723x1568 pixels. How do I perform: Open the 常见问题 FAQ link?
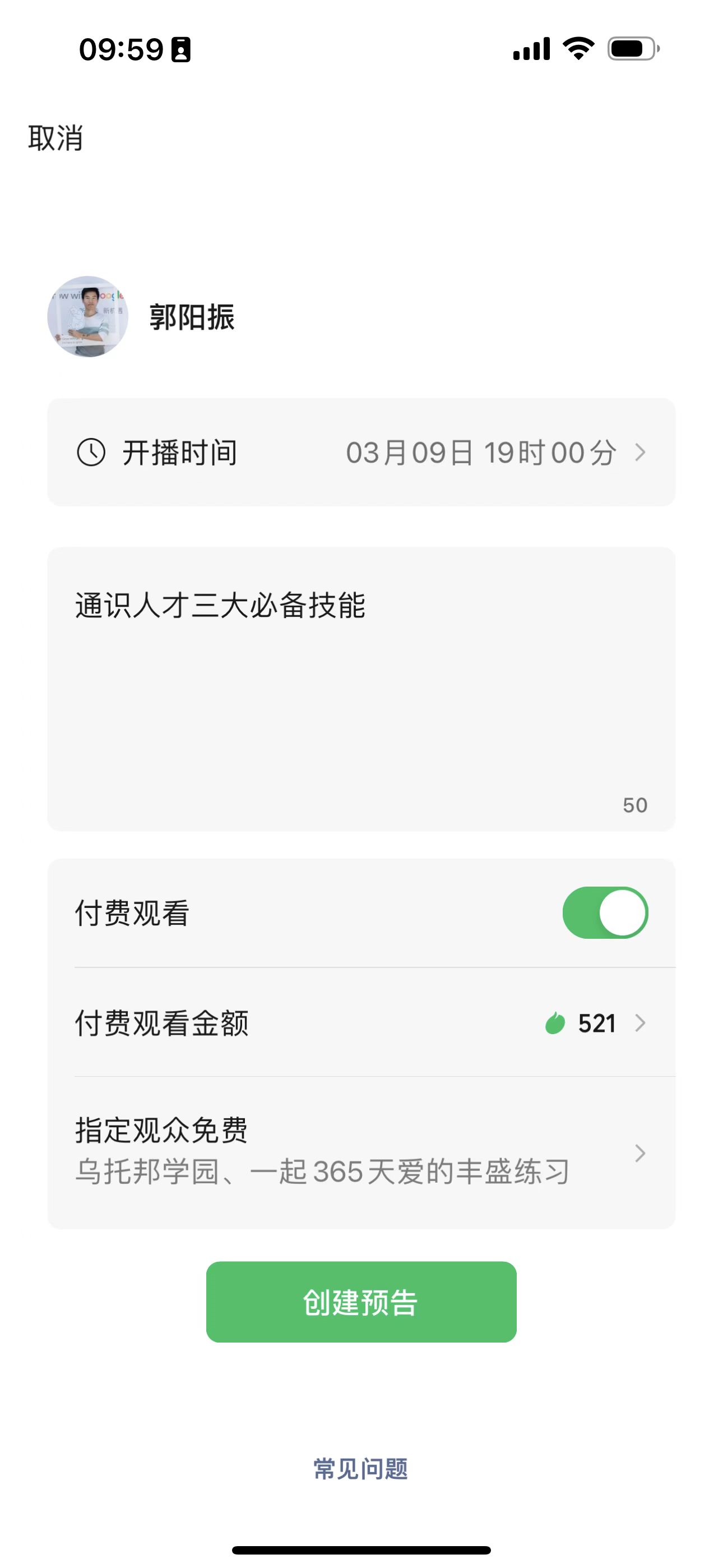[361, 1469]
